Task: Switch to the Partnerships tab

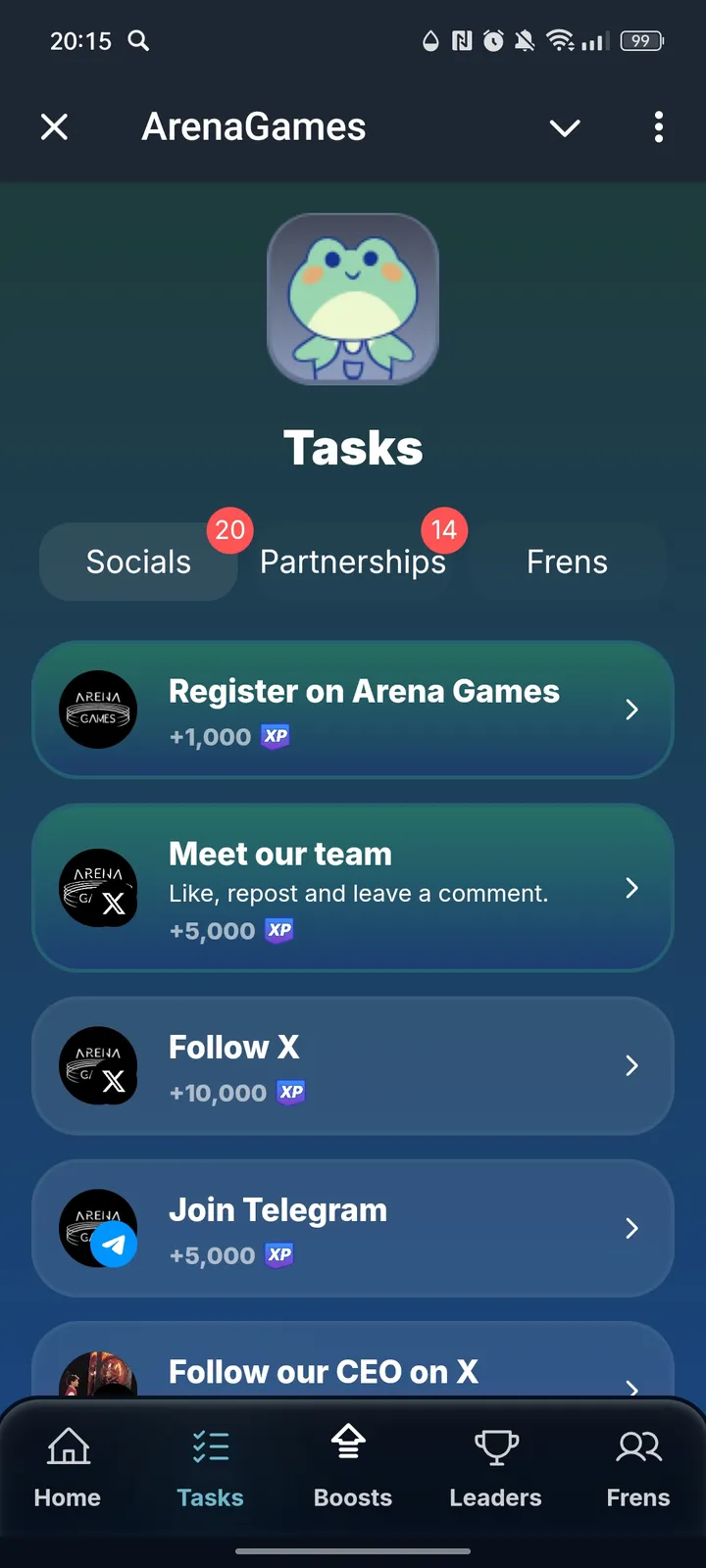Action: 352,562
